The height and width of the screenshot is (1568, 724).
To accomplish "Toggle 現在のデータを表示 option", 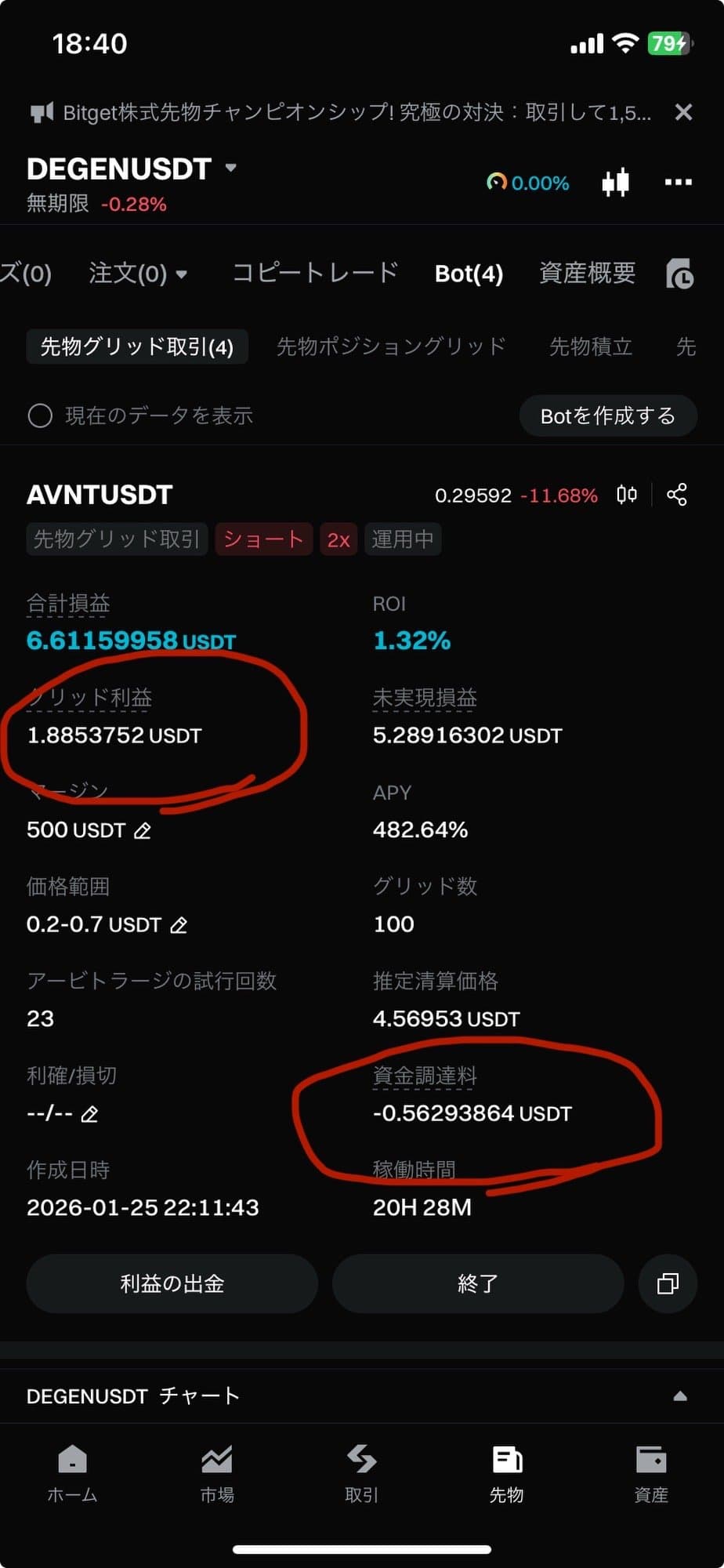I will pyautogui.click(x=40, y=416).
